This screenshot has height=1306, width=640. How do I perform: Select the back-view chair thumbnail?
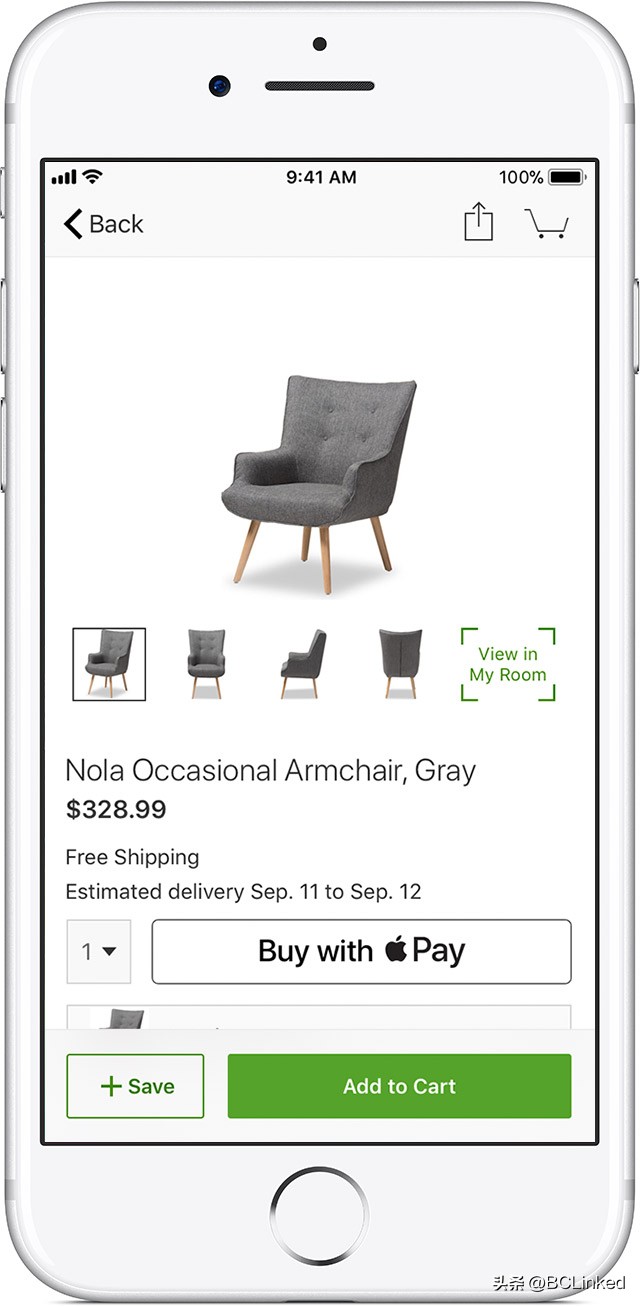pos(400,664)
